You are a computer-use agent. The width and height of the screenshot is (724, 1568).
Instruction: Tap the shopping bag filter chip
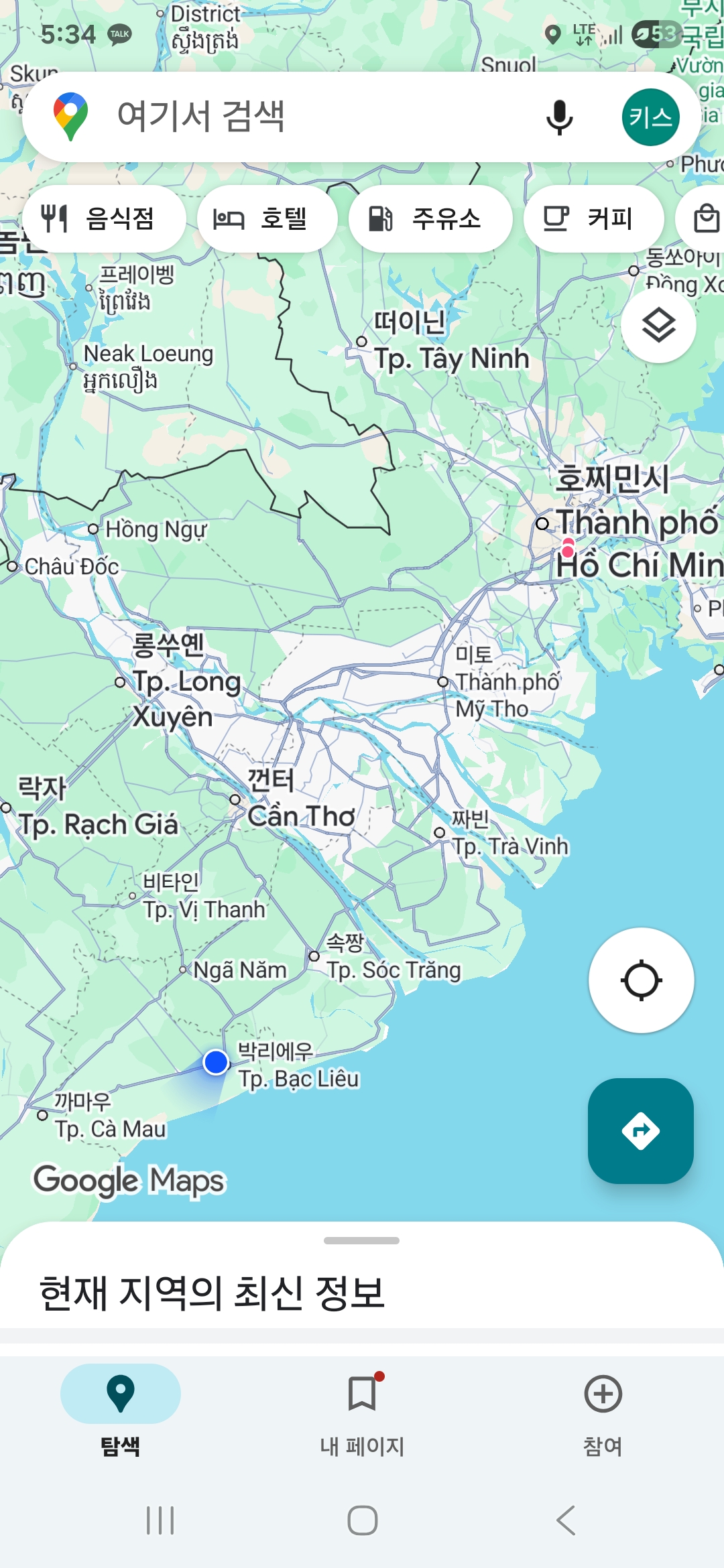(705, 218)
